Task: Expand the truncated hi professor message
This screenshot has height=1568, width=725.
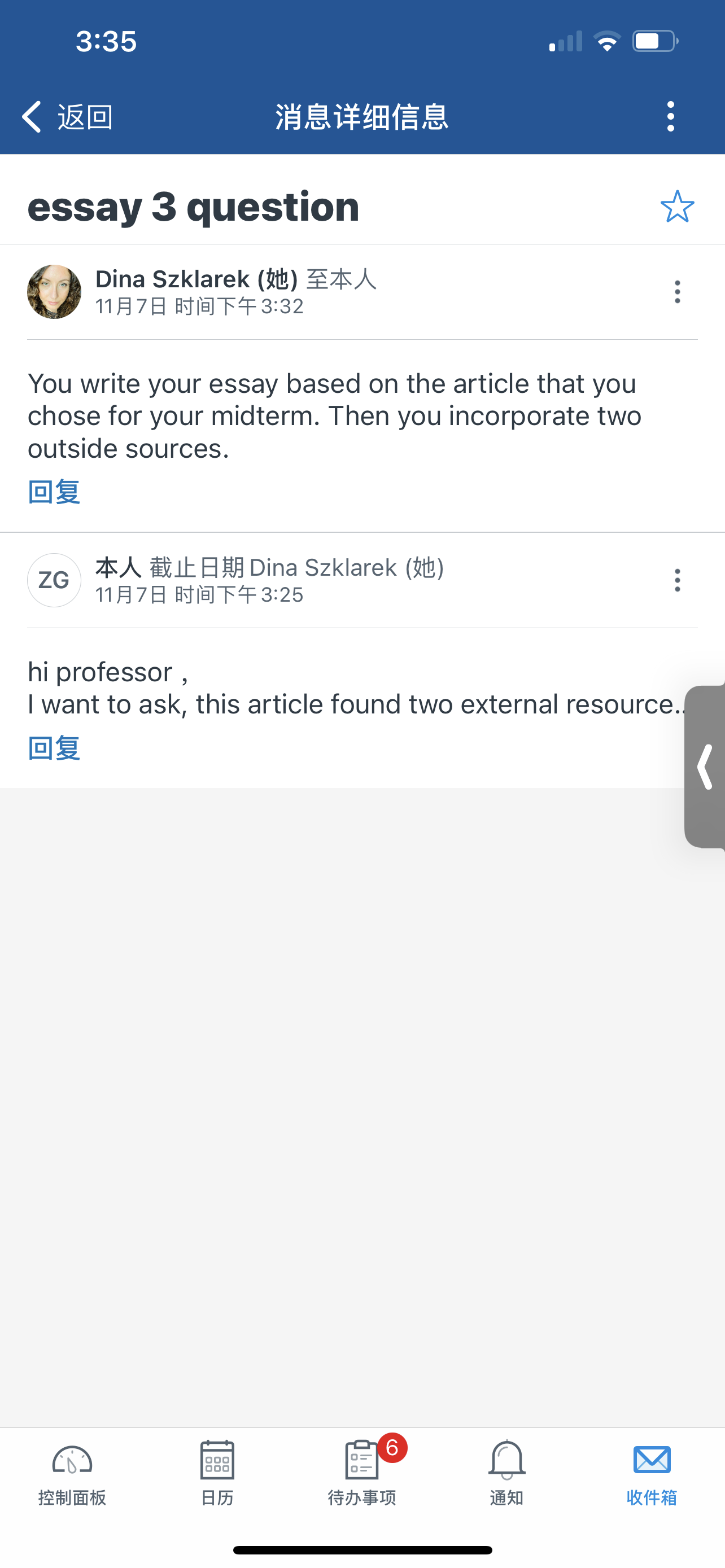Action: (356, 688)
